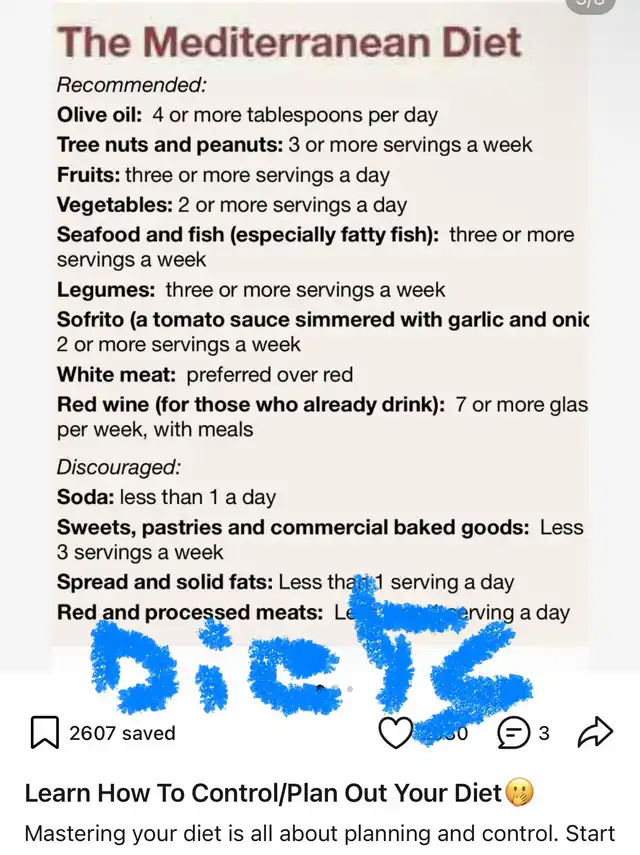The width and height of the screenshot is (640, 855).
Task: Save this post with the bookmark icon
Action: (x=44, y=734)
